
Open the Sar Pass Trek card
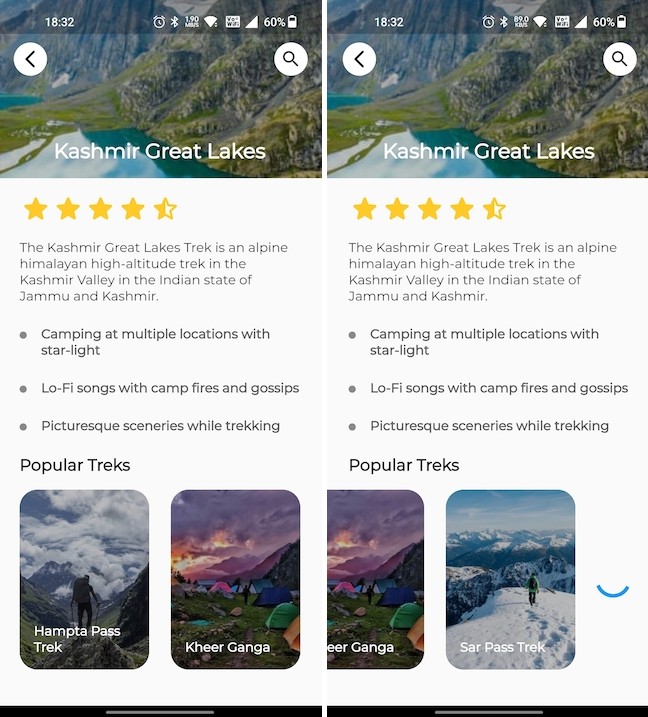point(510,578)
